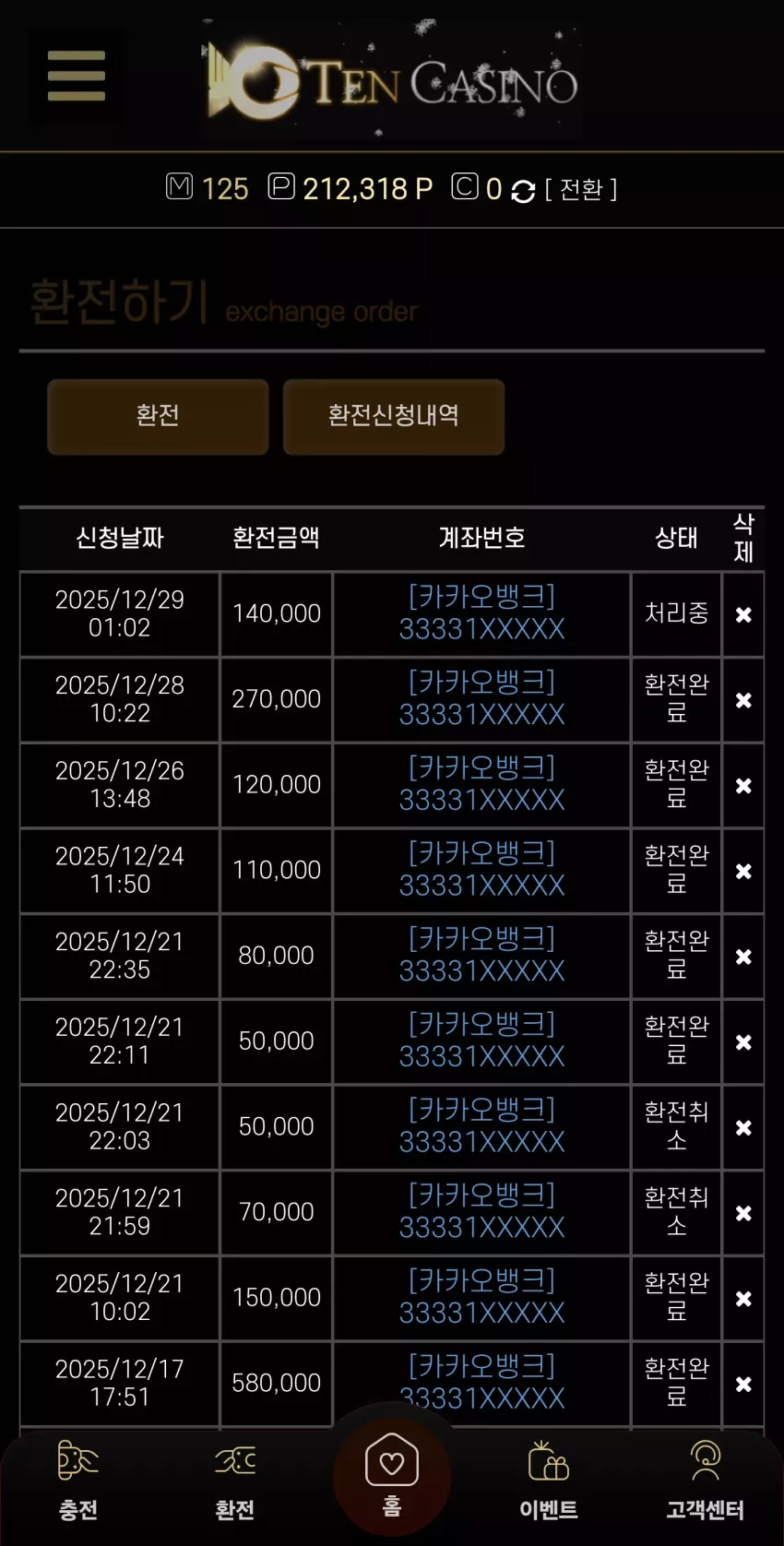784x1546 pixels.
Task: Delete the 2025/12/29 01:02 request
Action: [x=743, y=614]
